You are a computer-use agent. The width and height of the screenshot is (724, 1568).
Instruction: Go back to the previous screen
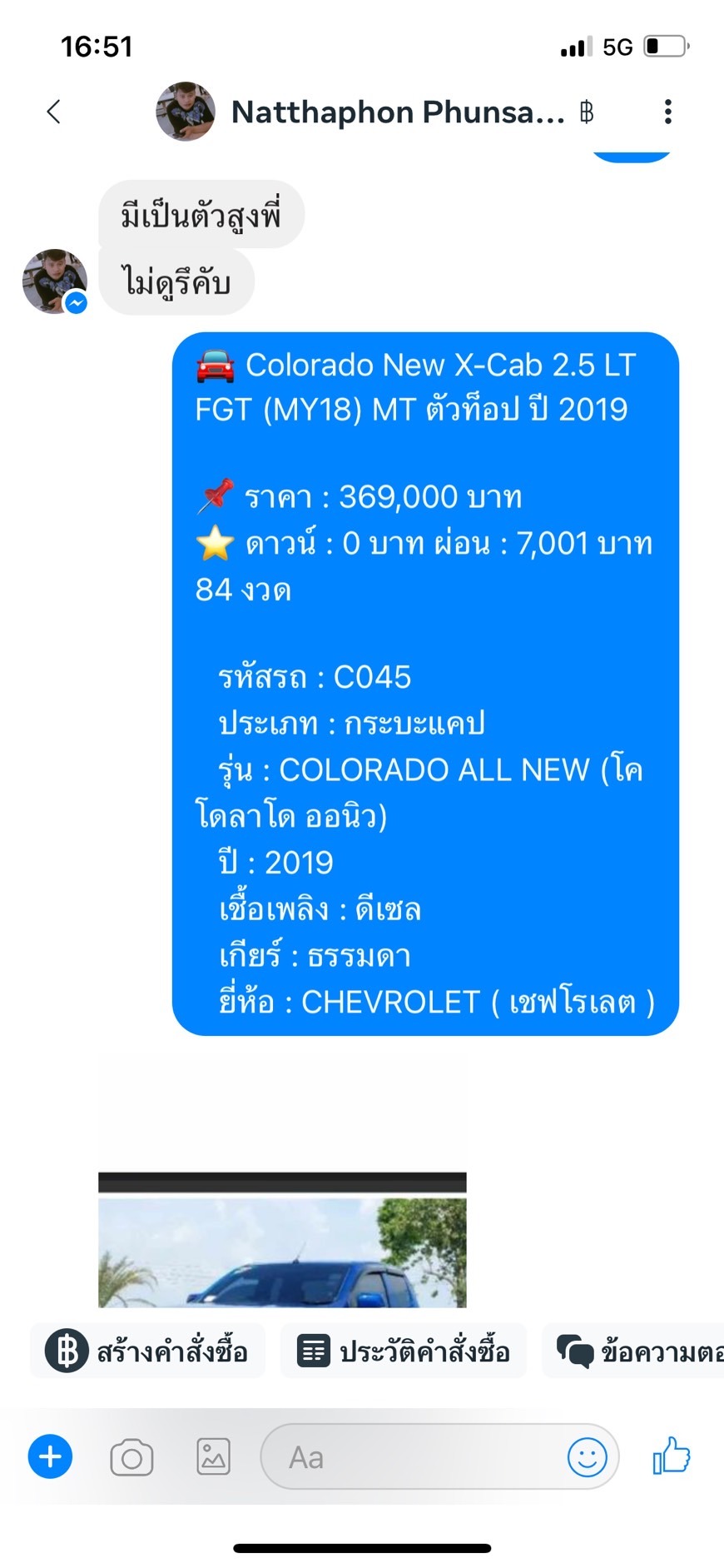point(54,112)
